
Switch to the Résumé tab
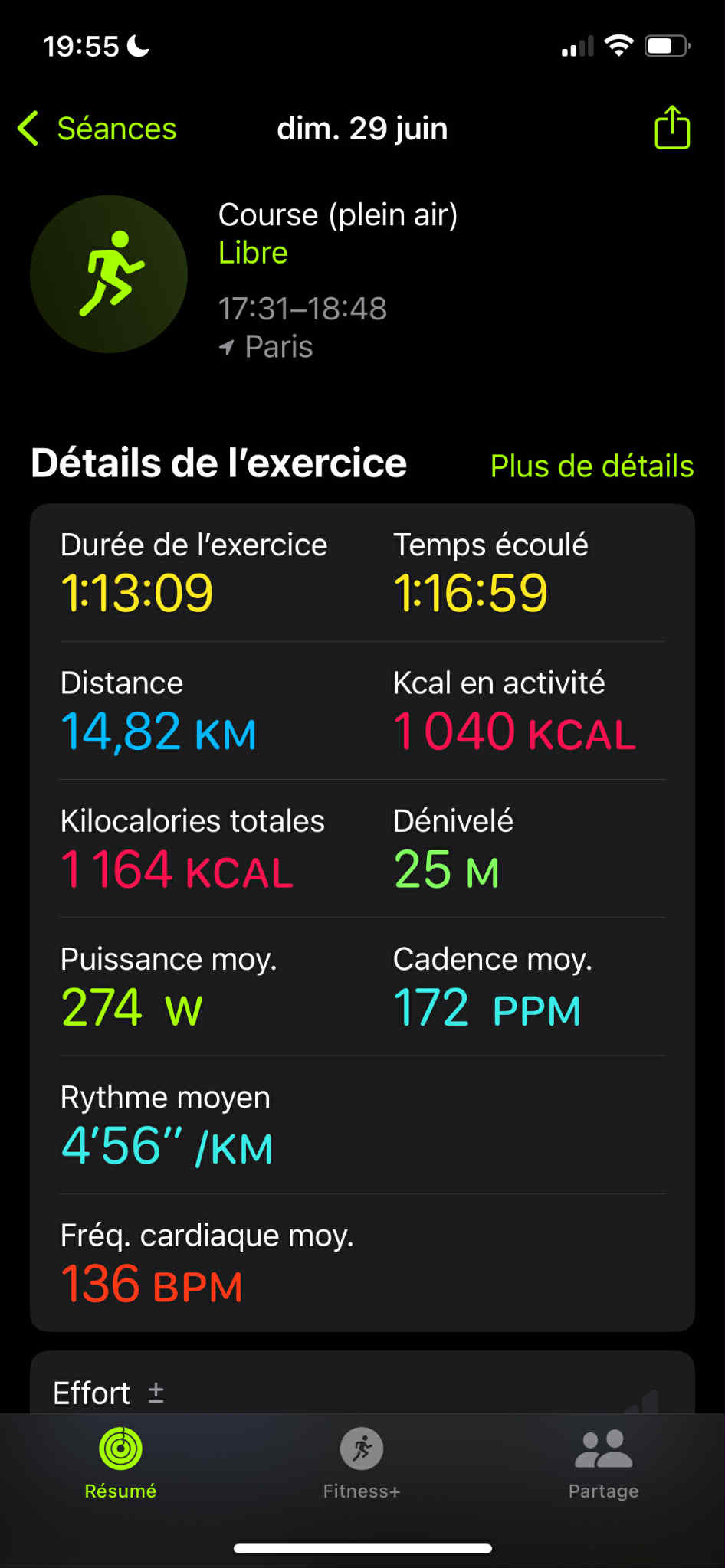(120, 1463)
